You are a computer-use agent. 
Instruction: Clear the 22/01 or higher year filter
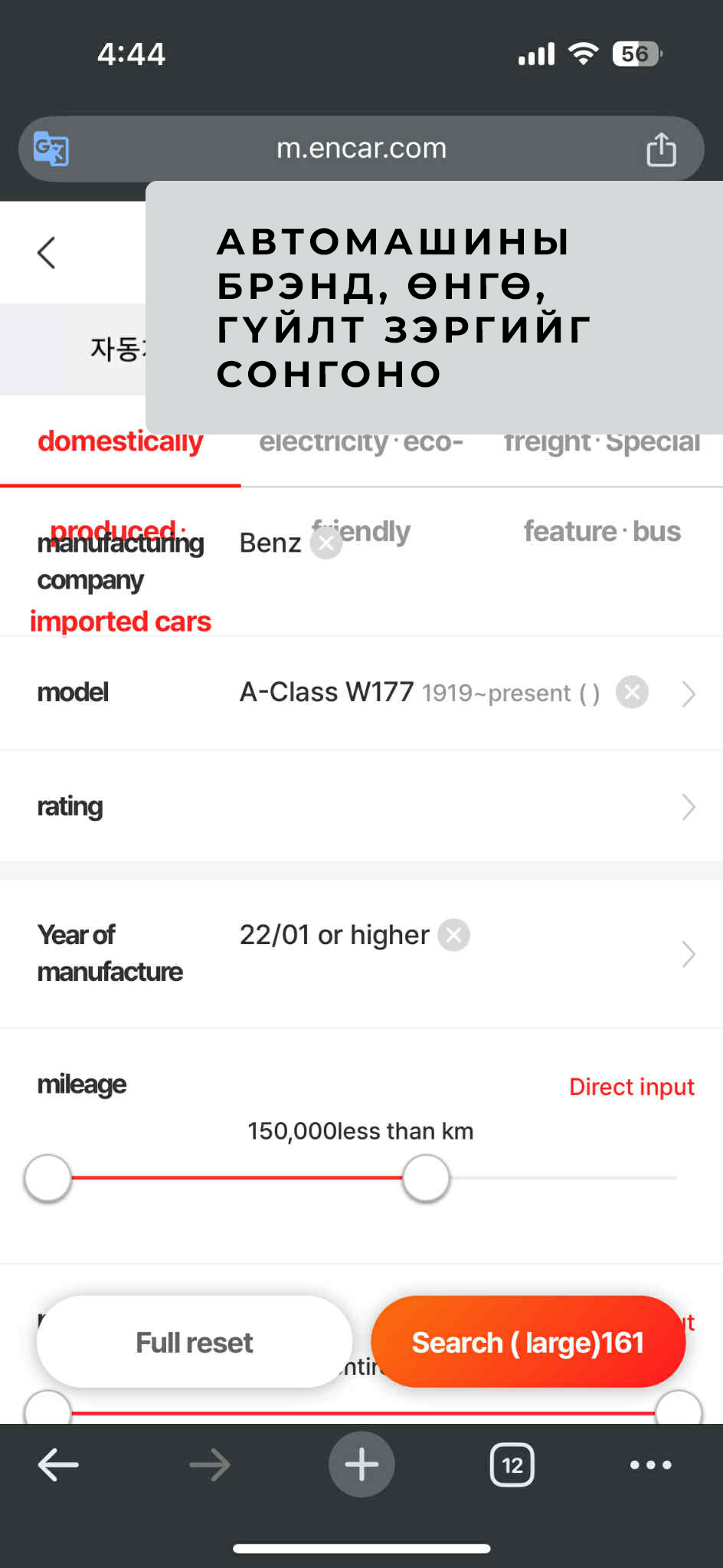(x=453, y=935)
